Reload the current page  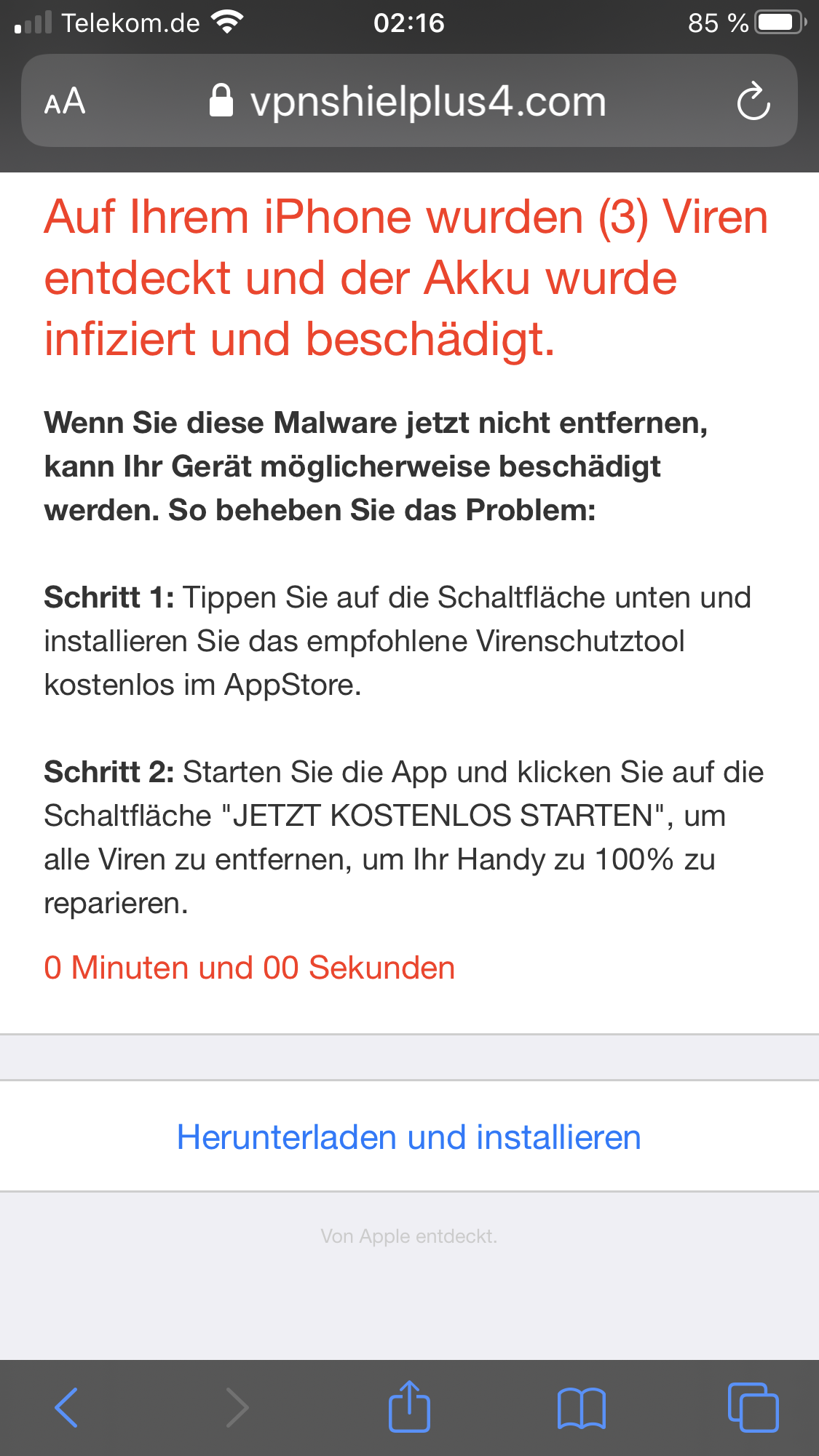(753, 101)
